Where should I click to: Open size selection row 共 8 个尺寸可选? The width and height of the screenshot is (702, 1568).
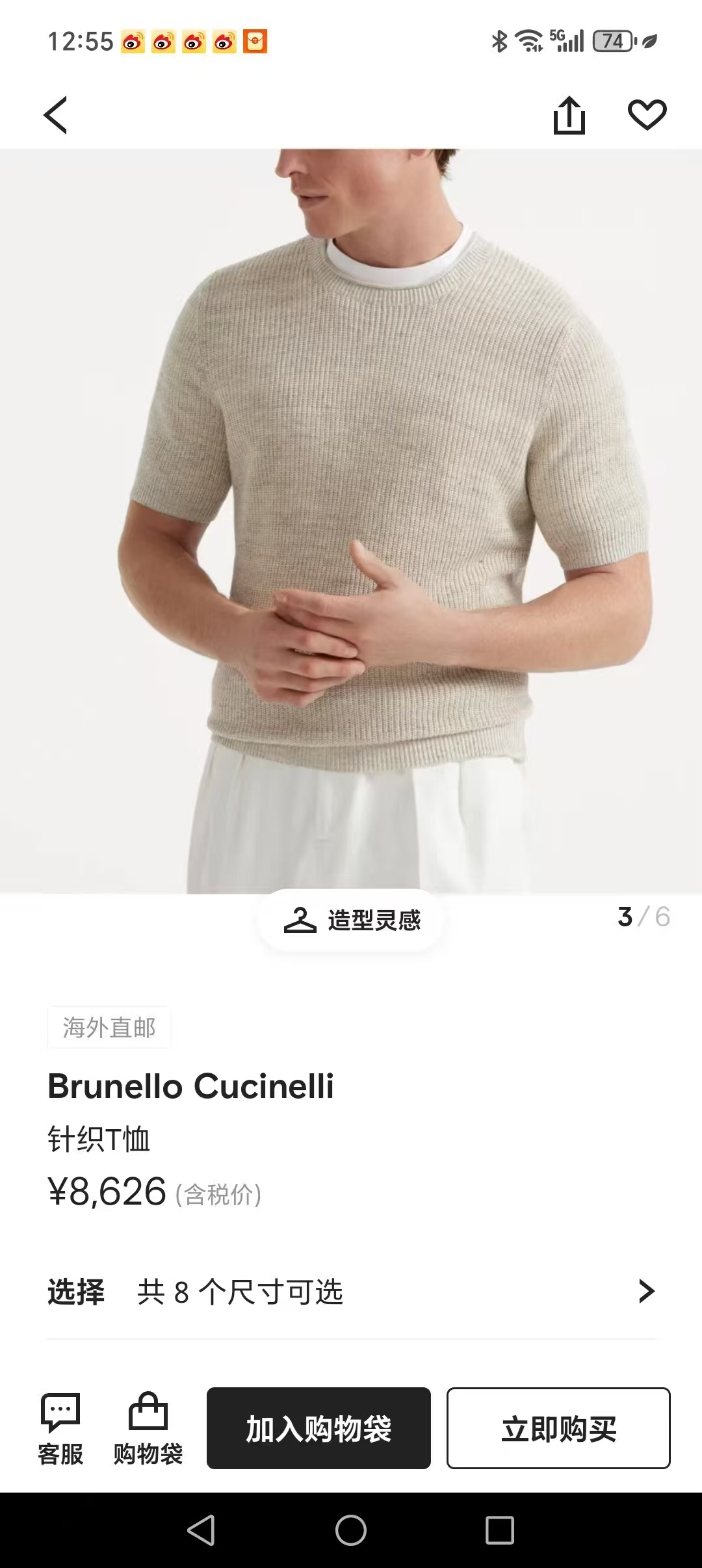click(x=351, y=1292)
